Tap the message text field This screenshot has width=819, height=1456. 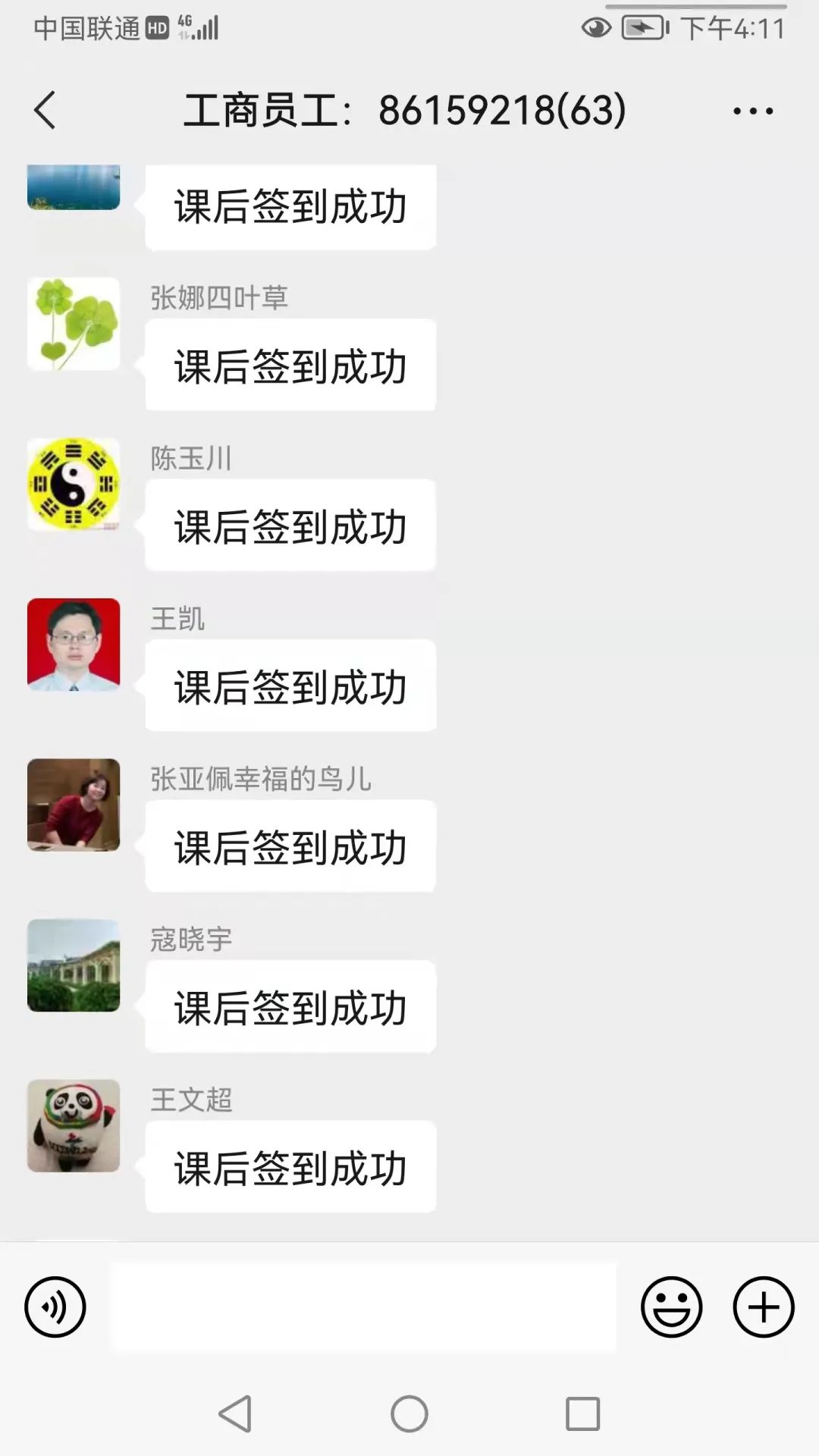coord(364,1307)
